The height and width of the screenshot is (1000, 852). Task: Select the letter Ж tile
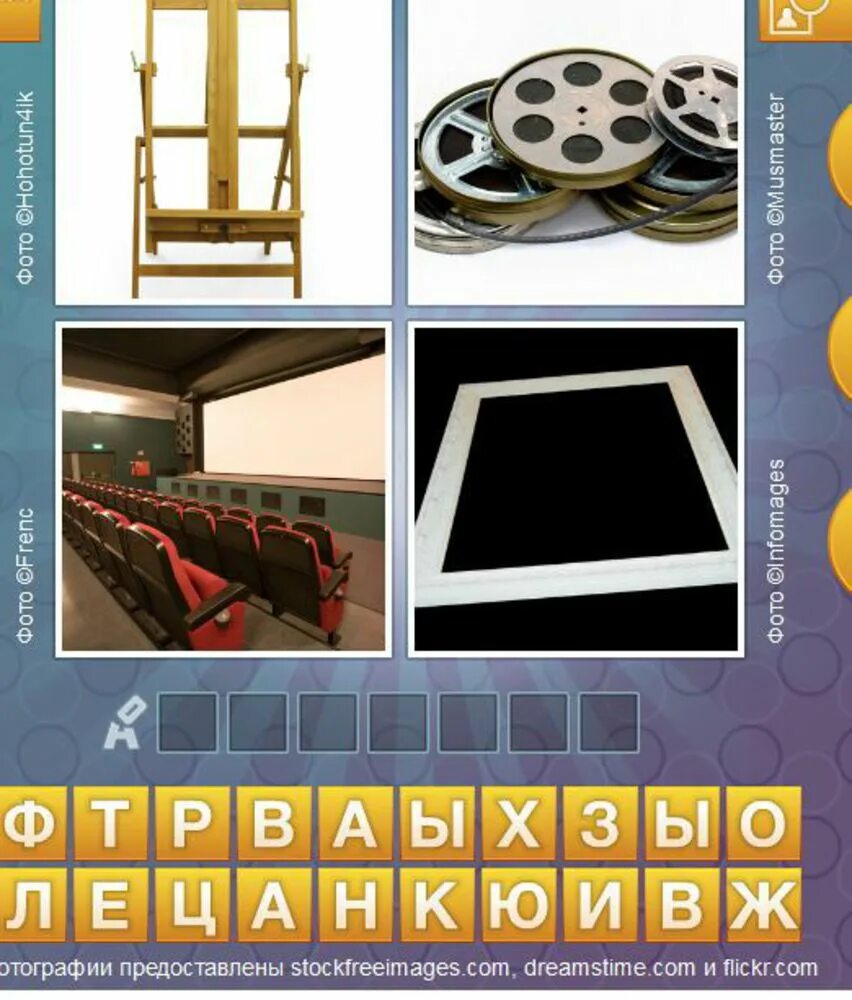pyautogui.click(x=764, y=905)
